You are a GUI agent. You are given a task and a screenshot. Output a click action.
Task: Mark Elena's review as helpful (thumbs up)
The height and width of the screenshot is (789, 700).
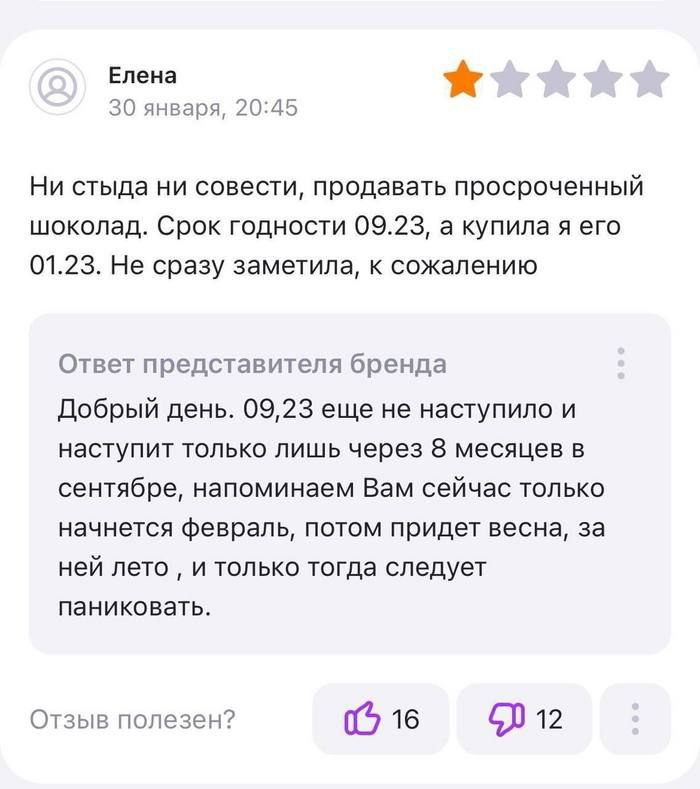(381, 718)
